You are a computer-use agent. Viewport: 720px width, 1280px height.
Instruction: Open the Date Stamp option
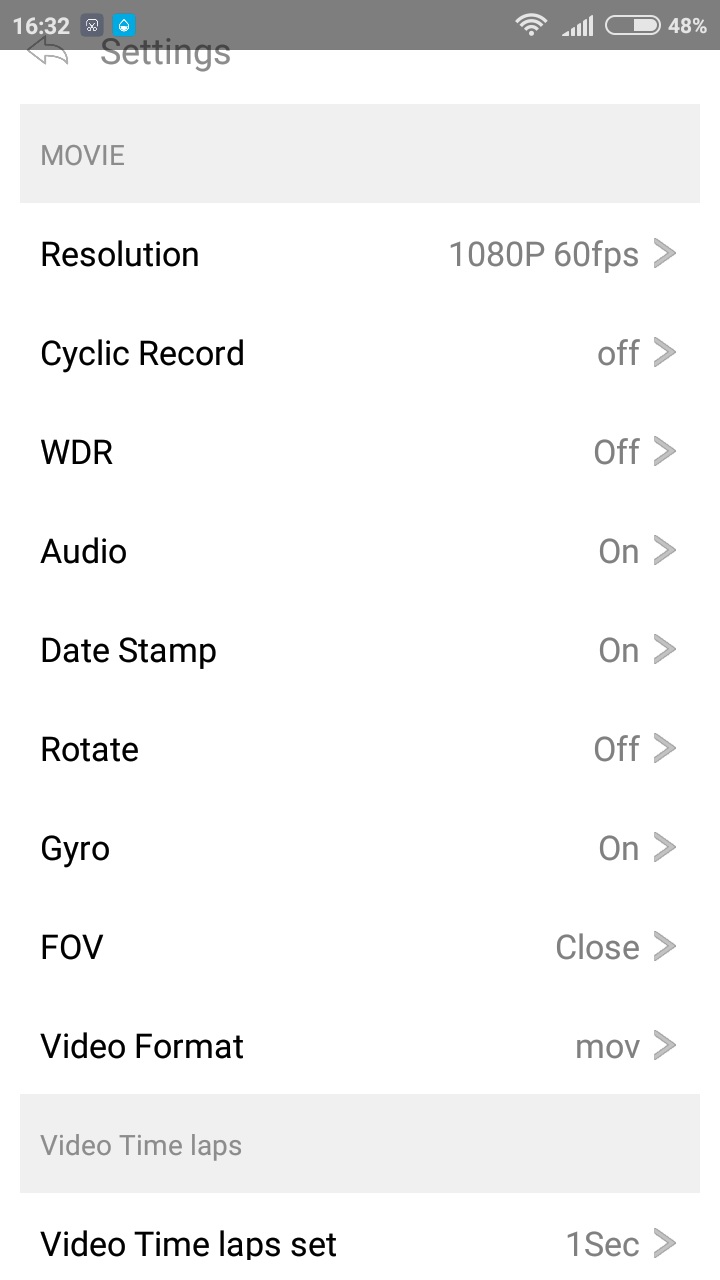click(360, 650)
